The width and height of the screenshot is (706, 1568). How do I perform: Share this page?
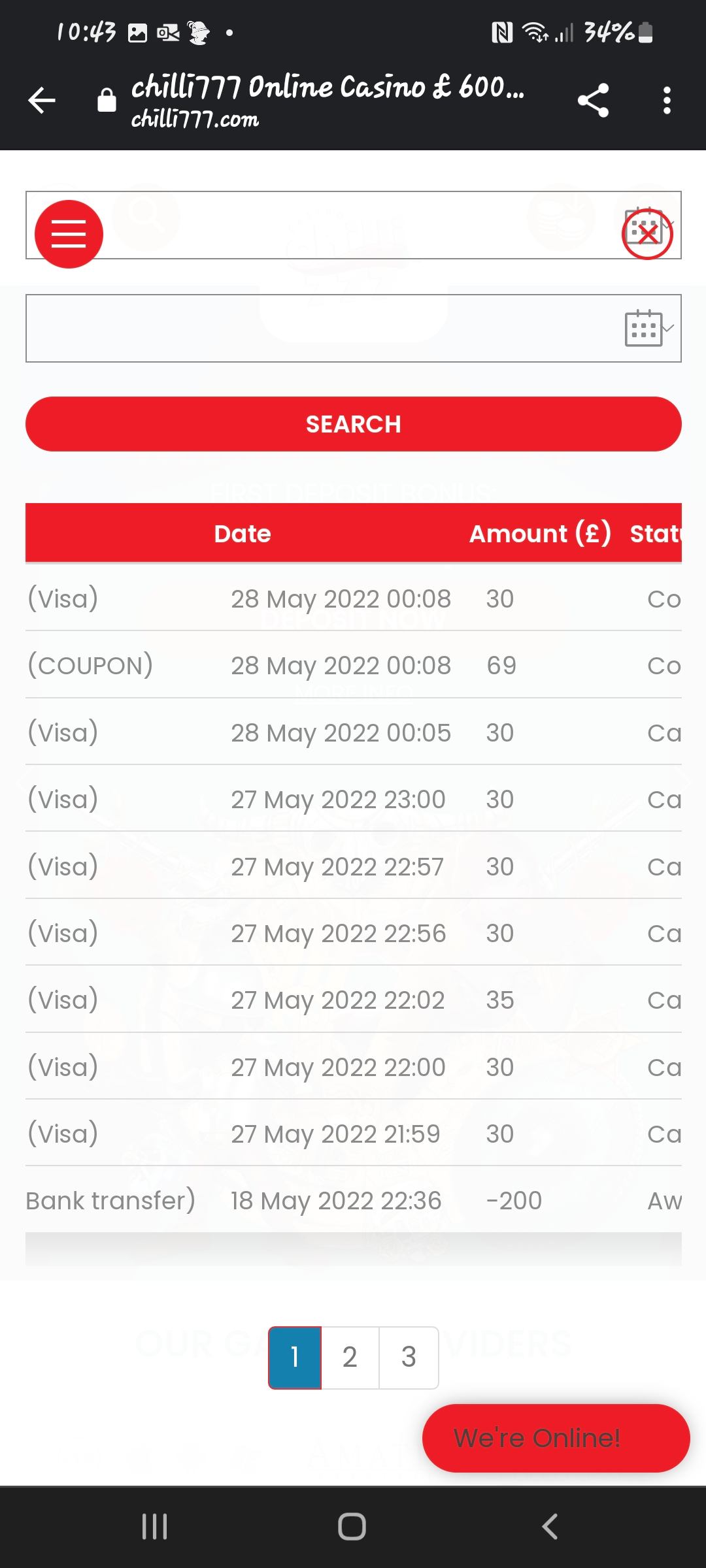pos(593,101)
